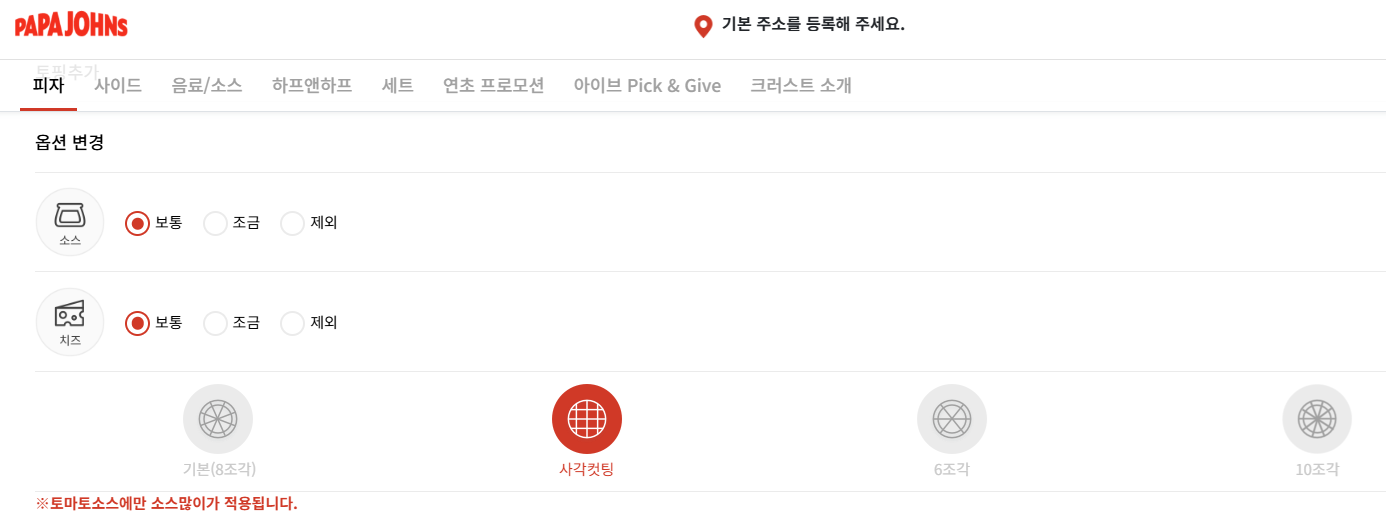View the 연초 프로모션 tab
1386x526 pixels.
[x=493, y=85]
